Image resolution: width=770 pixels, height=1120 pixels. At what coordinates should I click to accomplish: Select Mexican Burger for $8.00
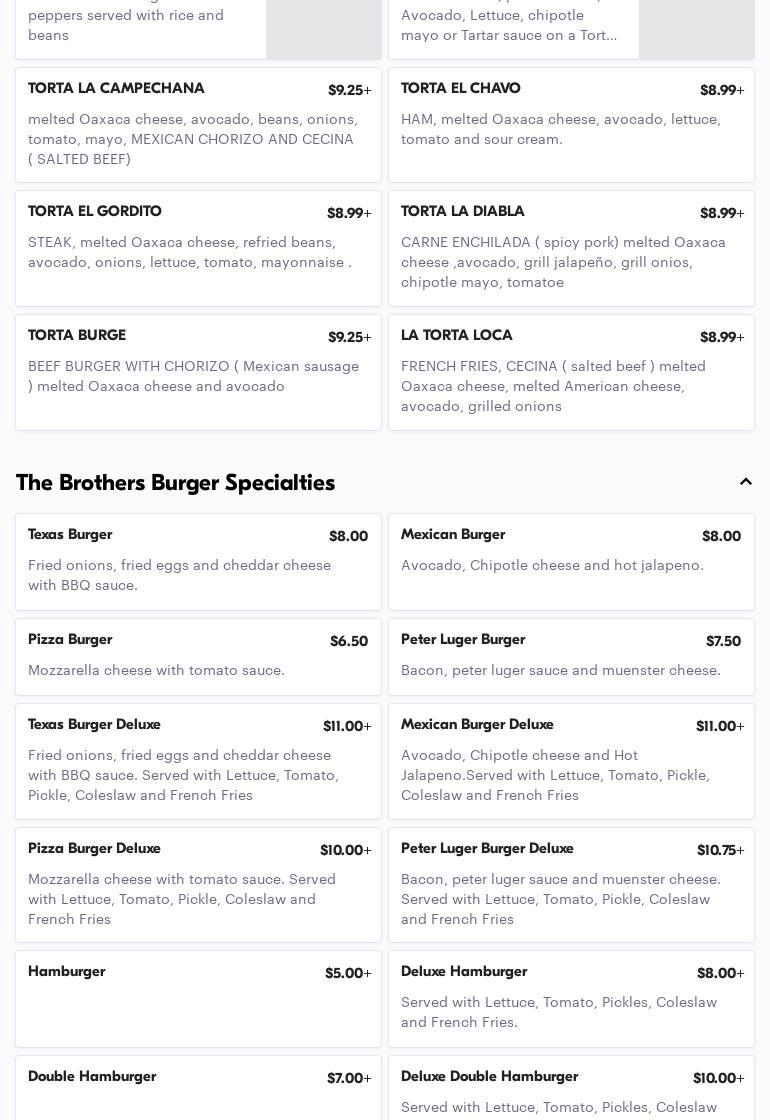coord(571,561)
